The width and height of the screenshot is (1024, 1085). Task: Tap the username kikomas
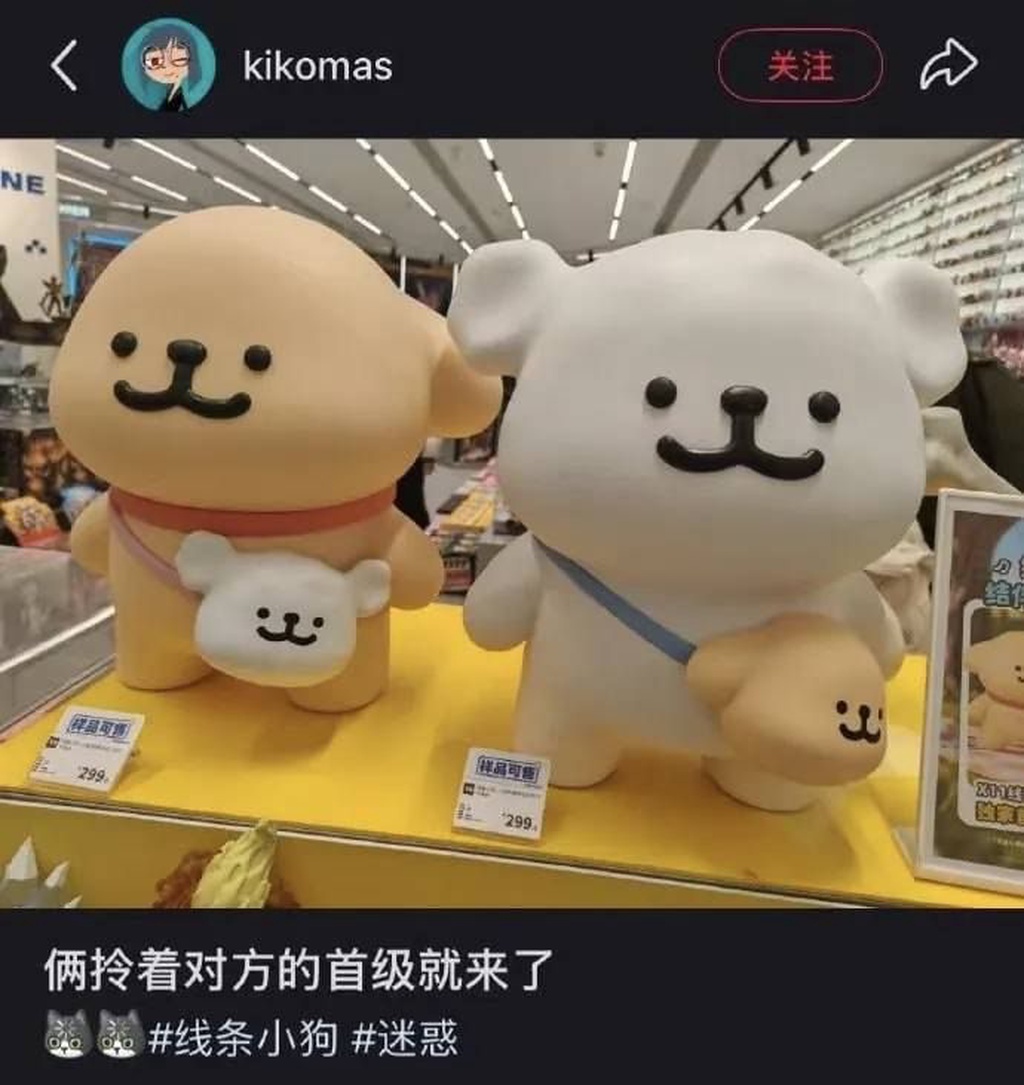[317, 67]
